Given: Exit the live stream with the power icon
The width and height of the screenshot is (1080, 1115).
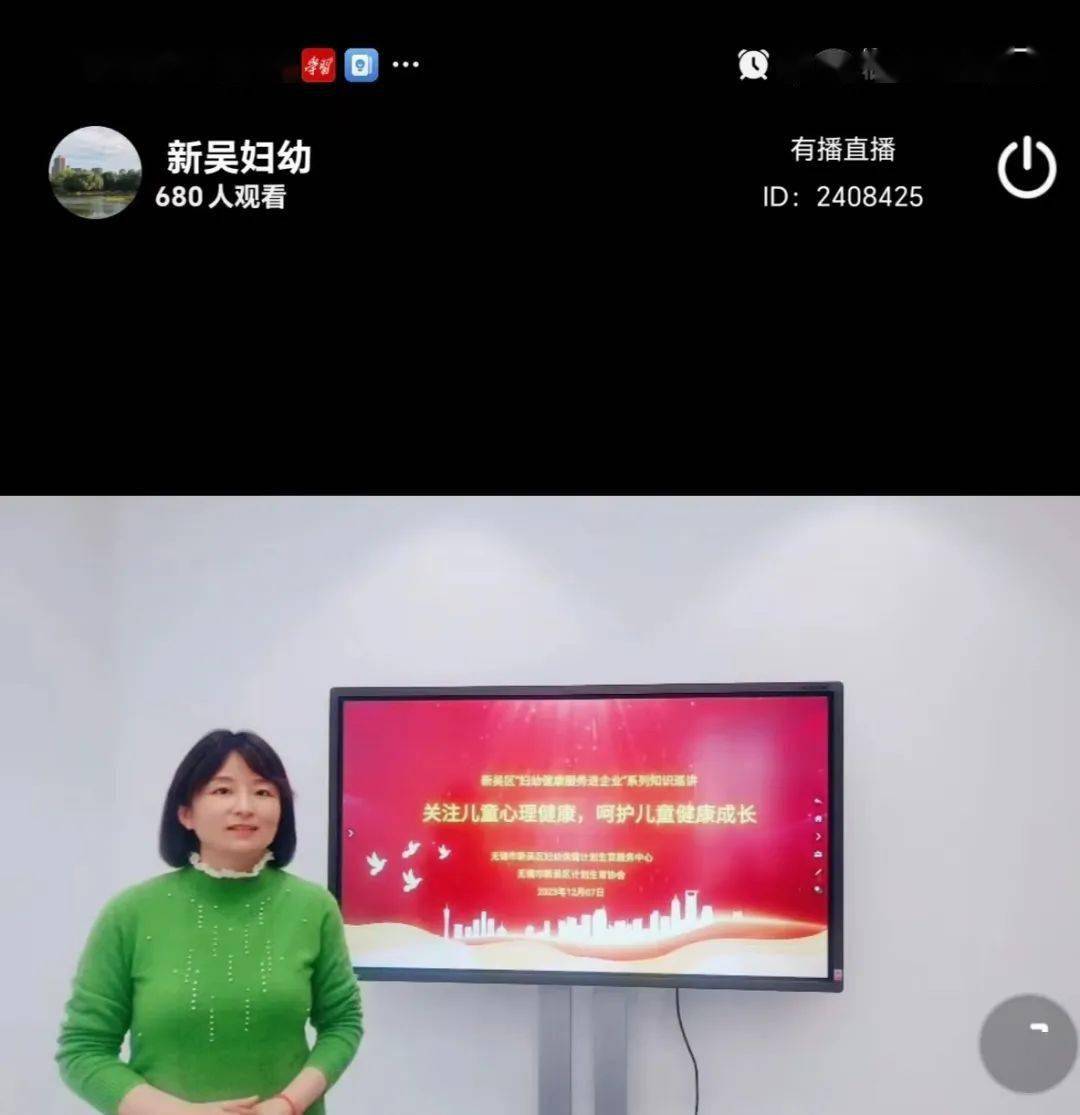Looking at the screenshot, I should [1027, 168].
